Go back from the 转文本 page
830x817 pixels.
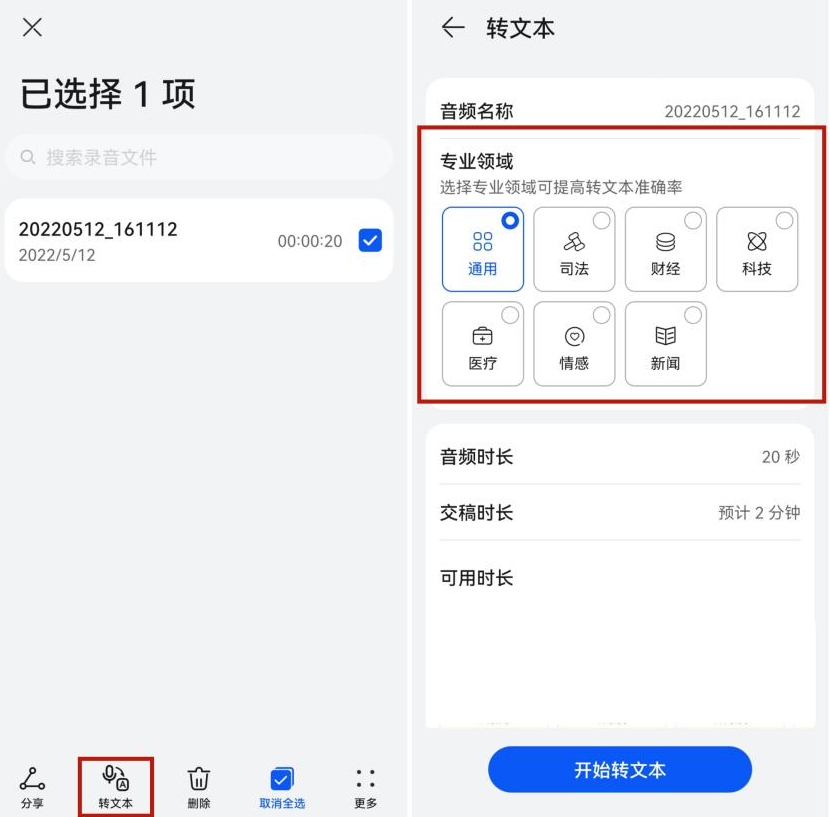(x=453, y=28)
